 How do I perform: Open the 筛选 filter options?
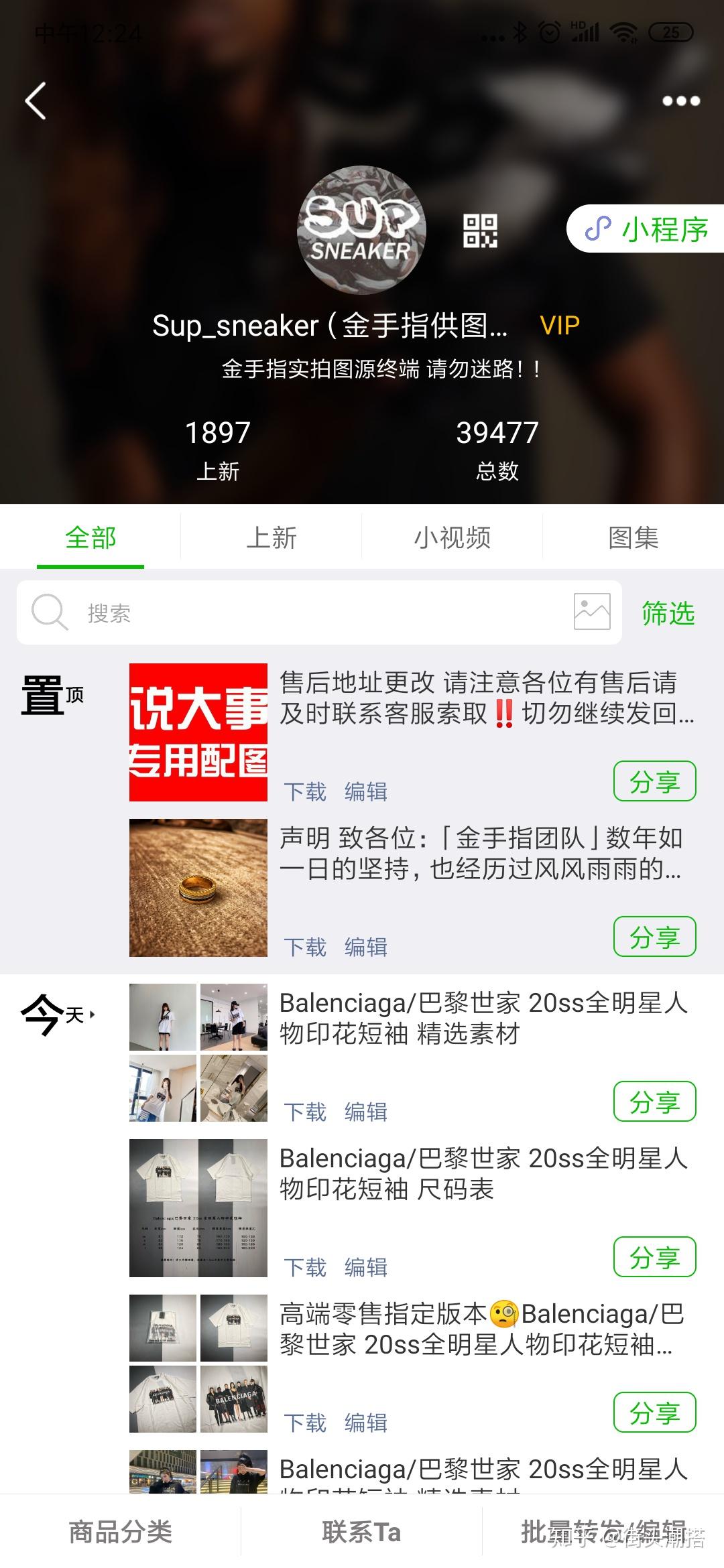(668, 613)
